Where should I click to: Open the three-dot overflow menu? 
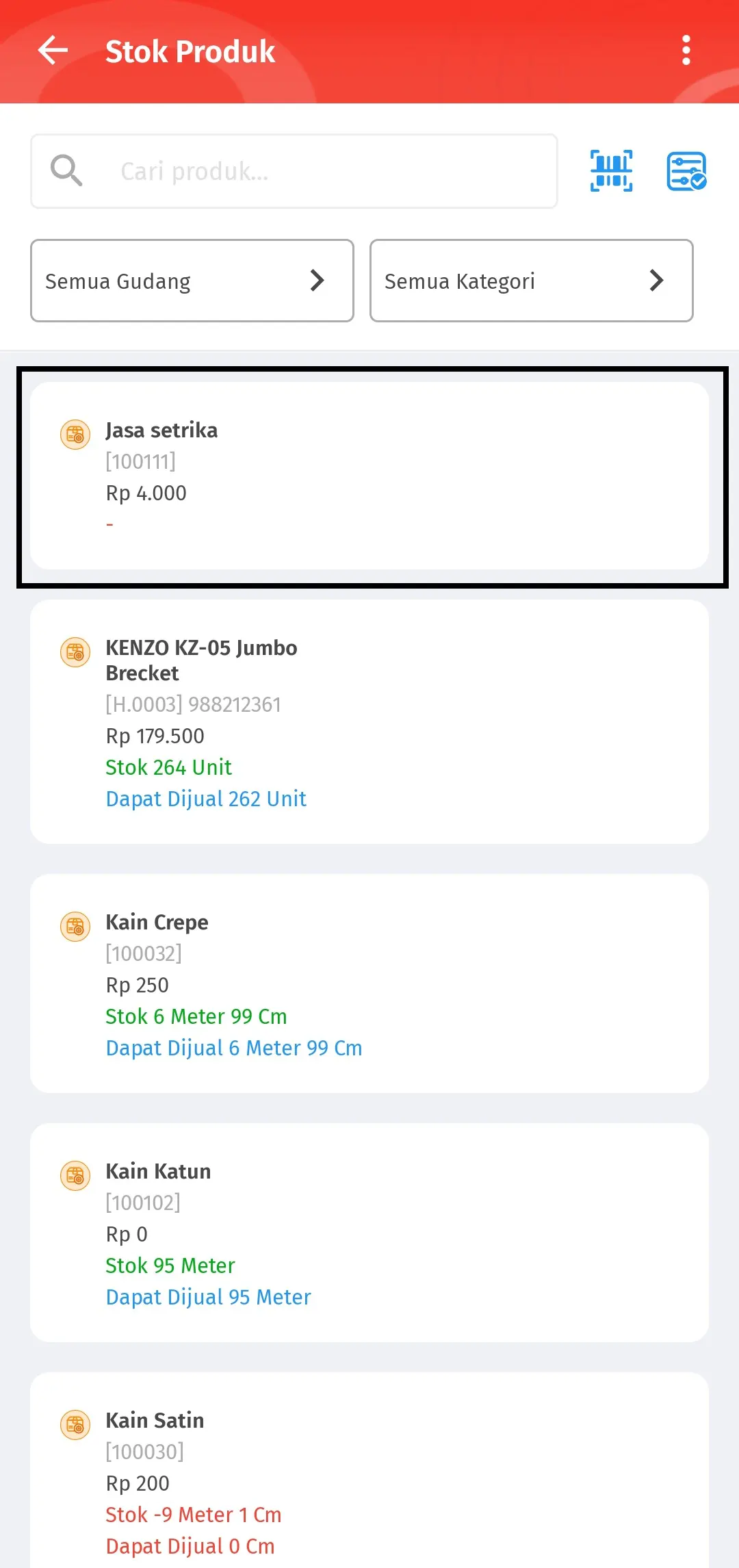(x=685, y=50)
